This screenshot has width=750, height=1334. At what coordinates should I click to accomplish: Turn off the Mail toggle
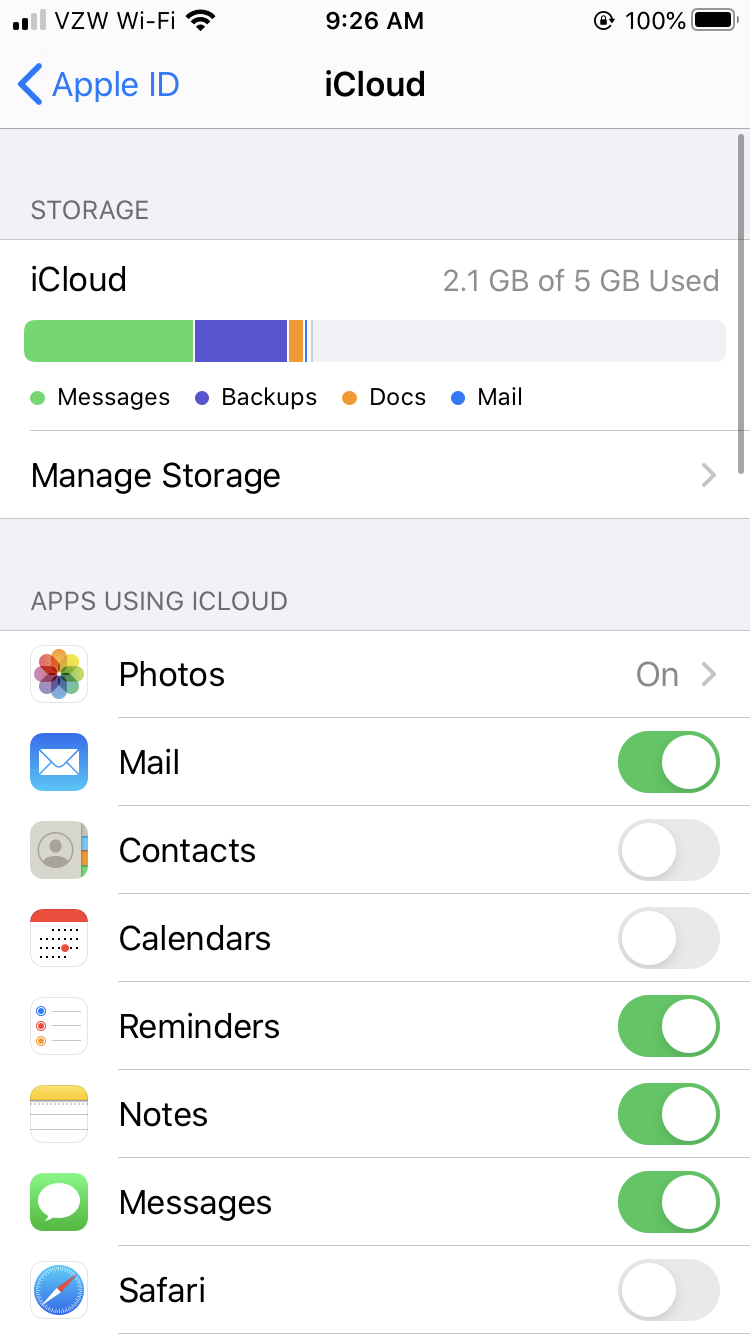coord(668,762)
